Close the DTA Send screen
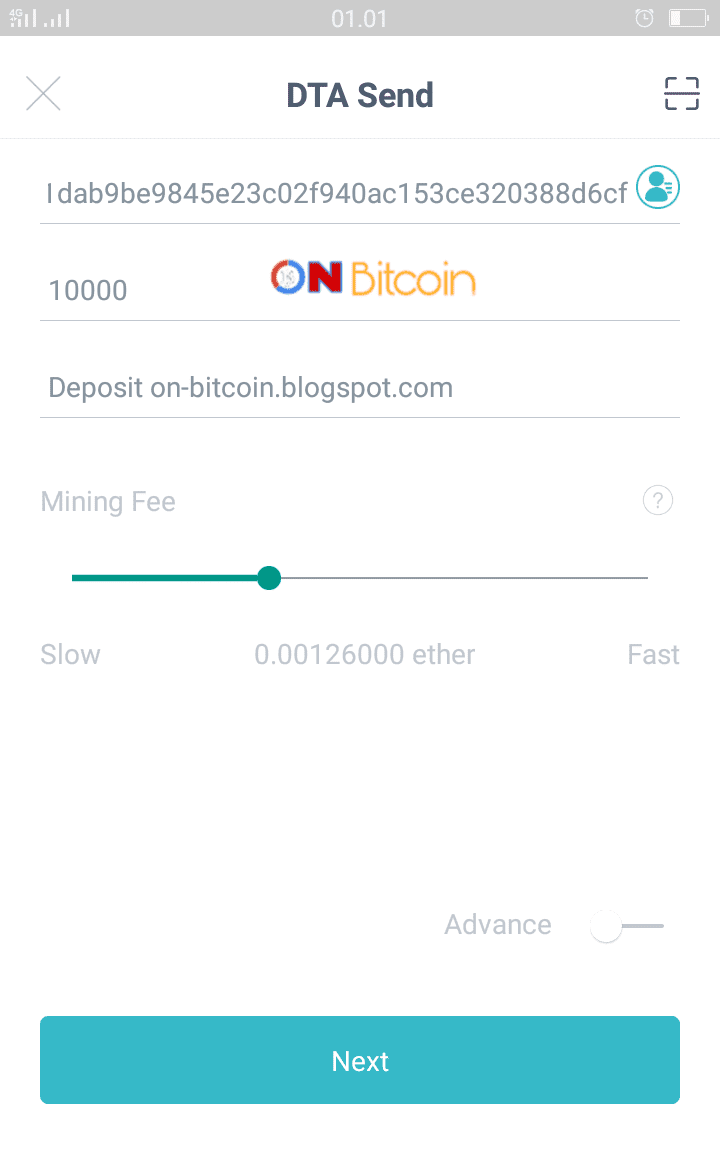 click(x=43, y=94)
